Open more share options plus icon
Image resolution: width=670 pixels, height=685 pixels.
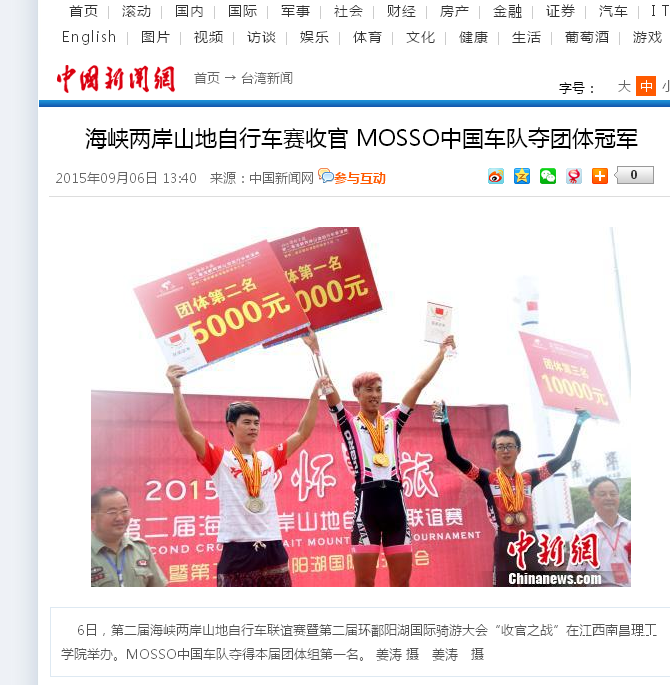pyautogui.click(x=600, y=176)
